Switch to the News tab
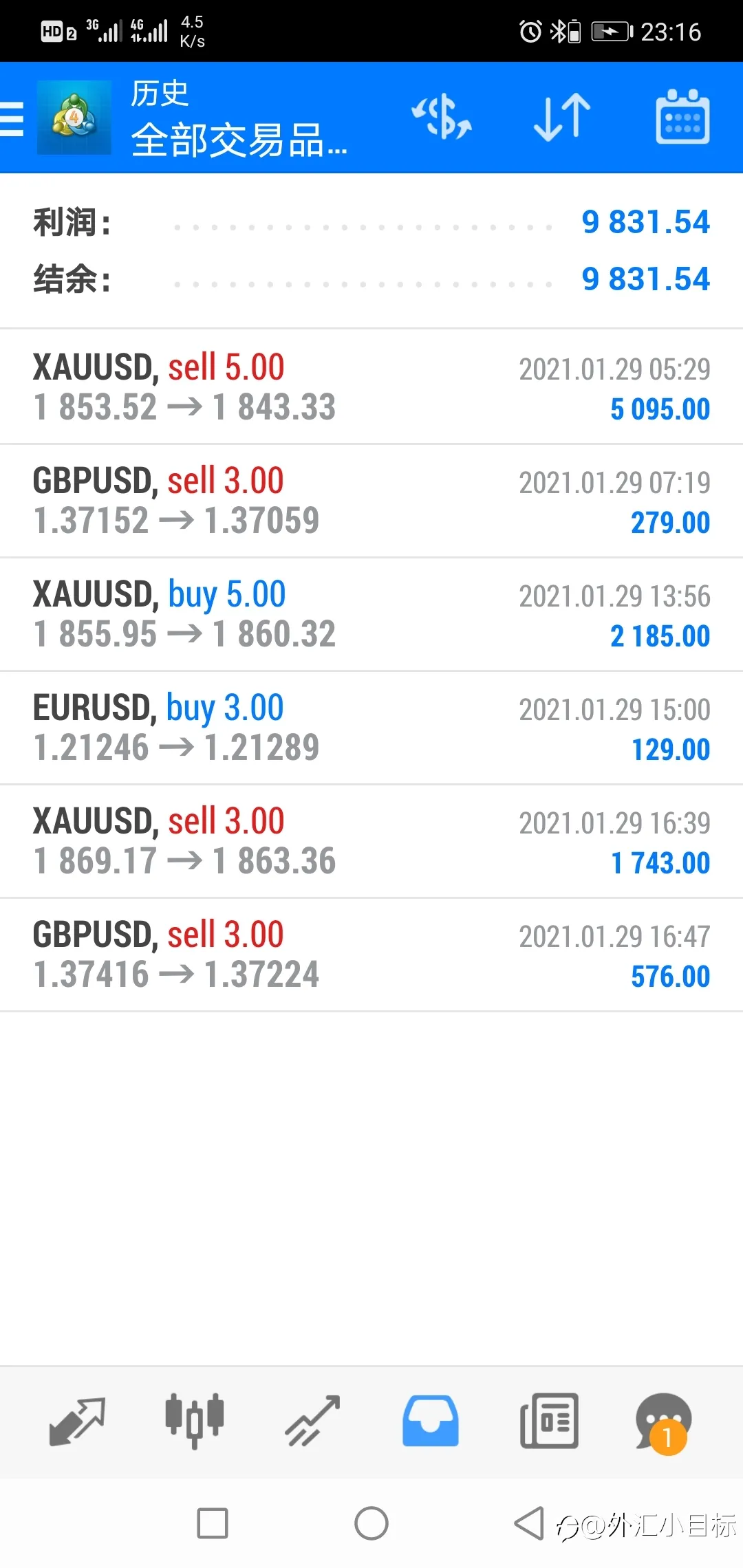Image resolution: width=743 pixels, height=1568 pixels. [549, 1421]
